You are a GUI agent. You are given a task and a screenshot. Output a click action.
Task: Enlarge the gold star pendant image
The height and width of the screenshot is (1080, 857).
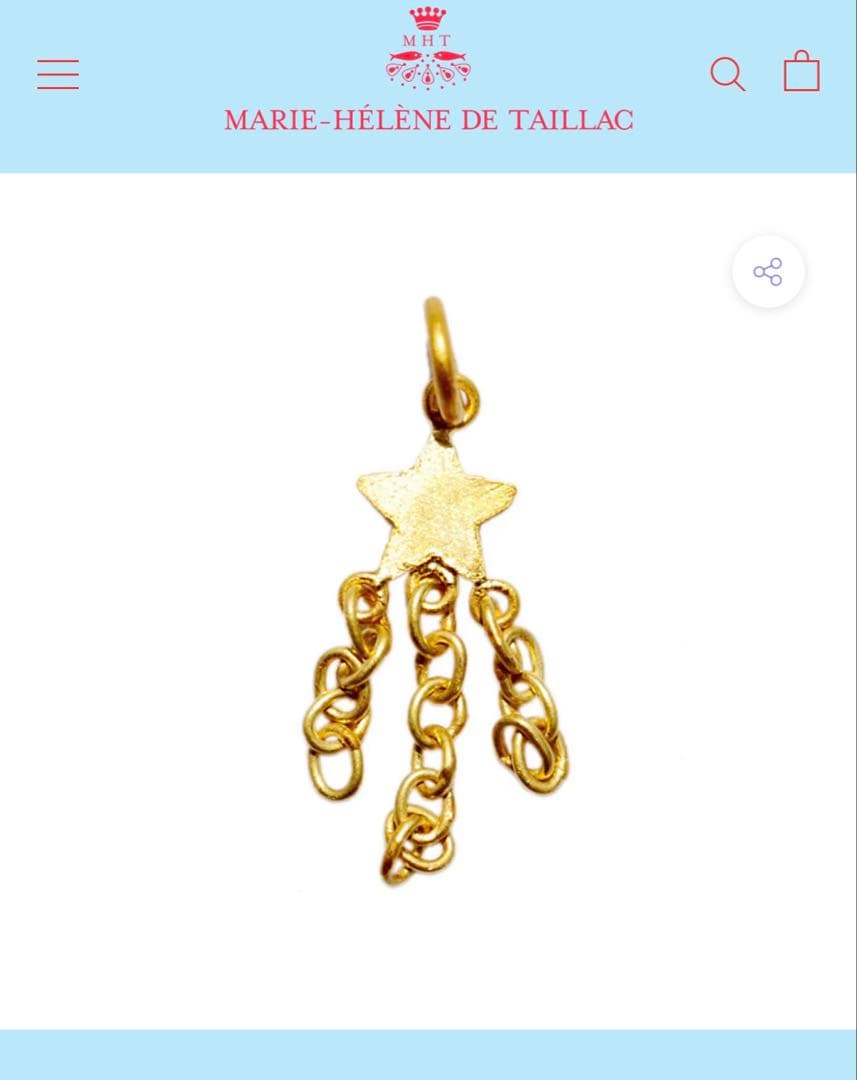tap(435, 590)
